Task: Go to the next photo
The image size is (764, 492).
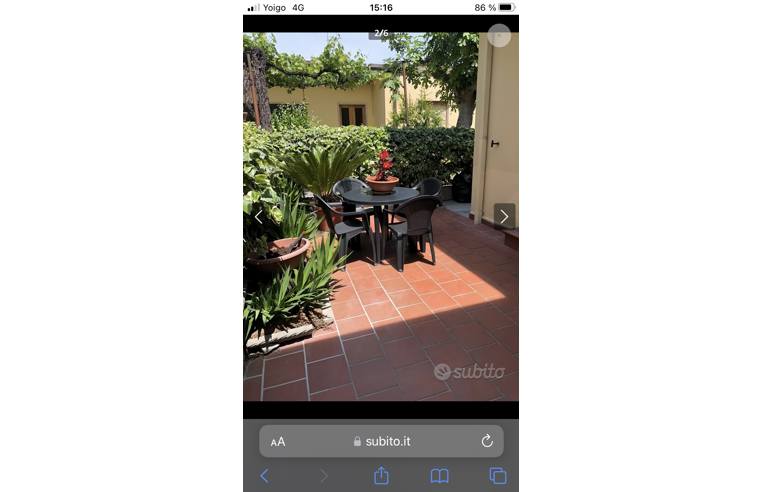Action: click(504, 216)
